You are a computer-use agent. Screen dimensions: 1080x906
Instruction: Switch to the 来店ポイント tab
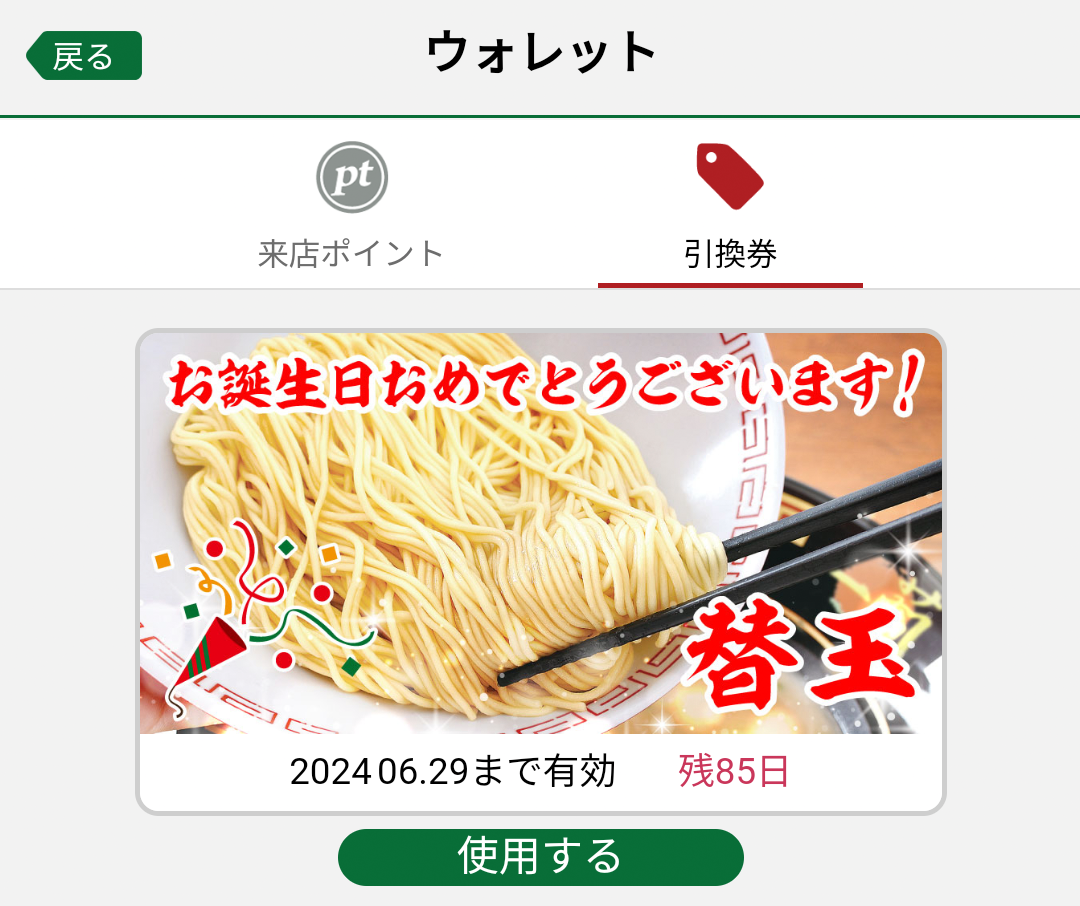pos(351,205)
